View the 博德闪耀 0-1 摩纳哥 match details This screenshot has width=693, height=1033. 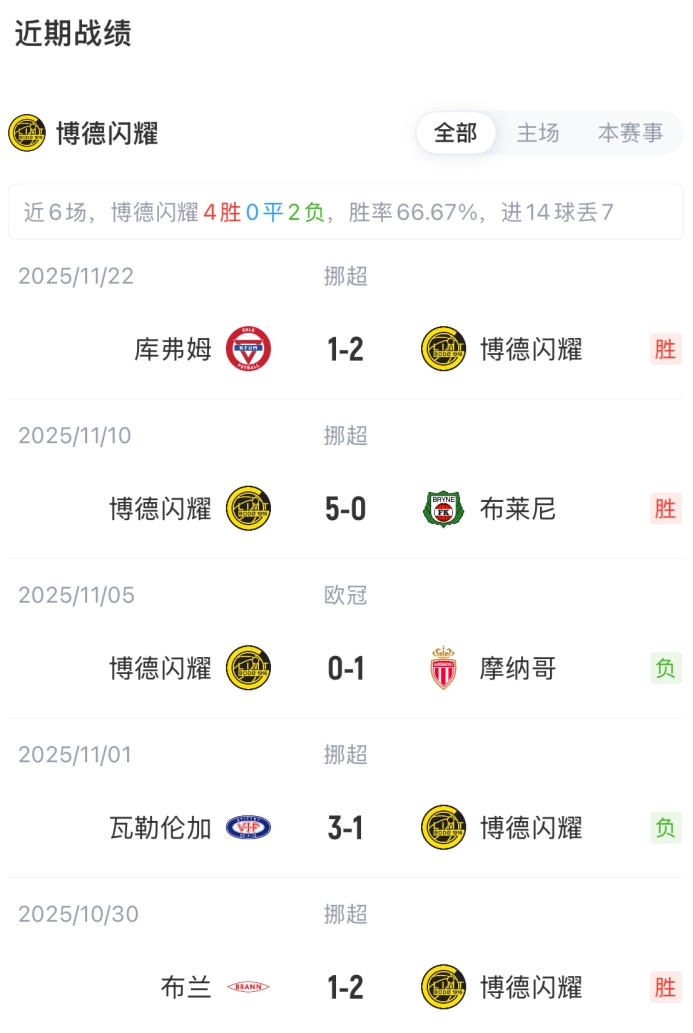coord(345,668)
